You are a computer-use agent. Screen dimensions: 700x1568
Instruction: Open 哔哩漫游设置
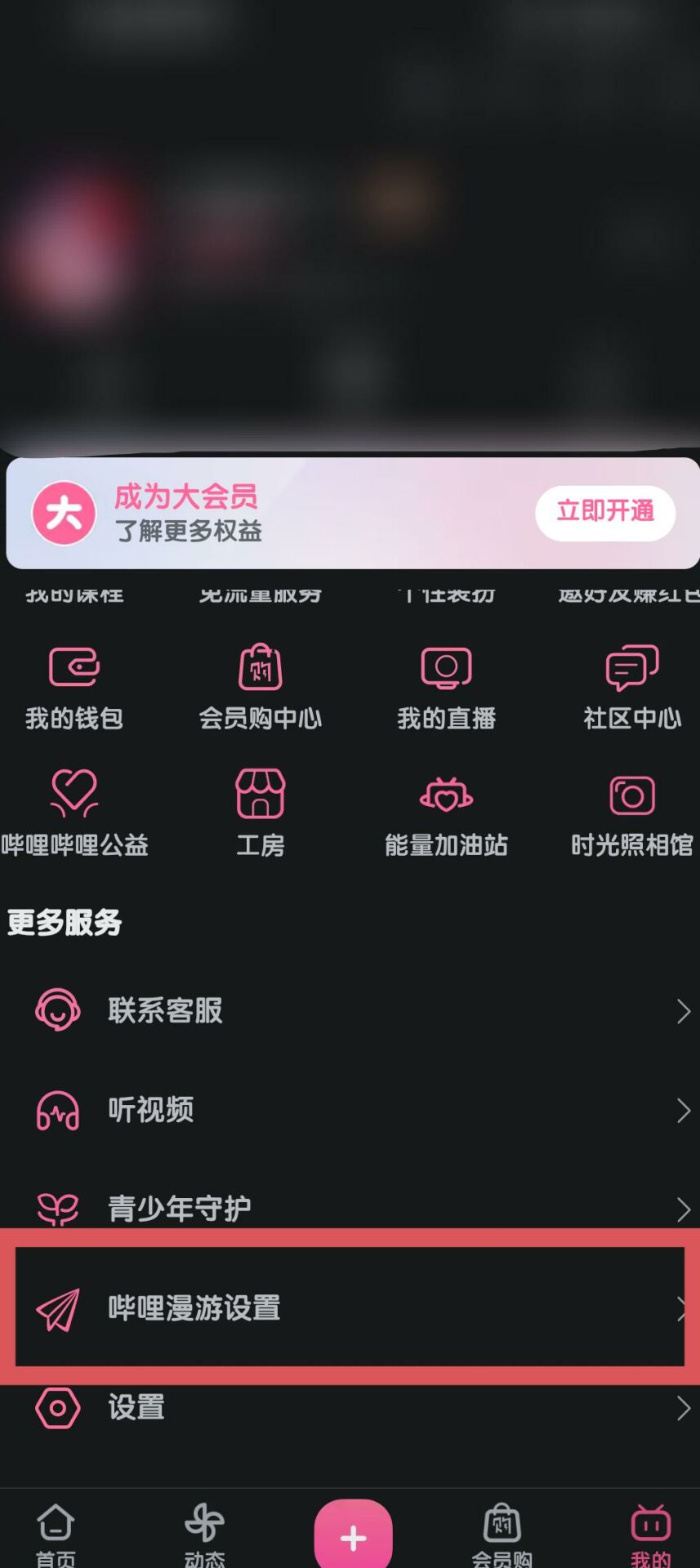point(350,1307)
